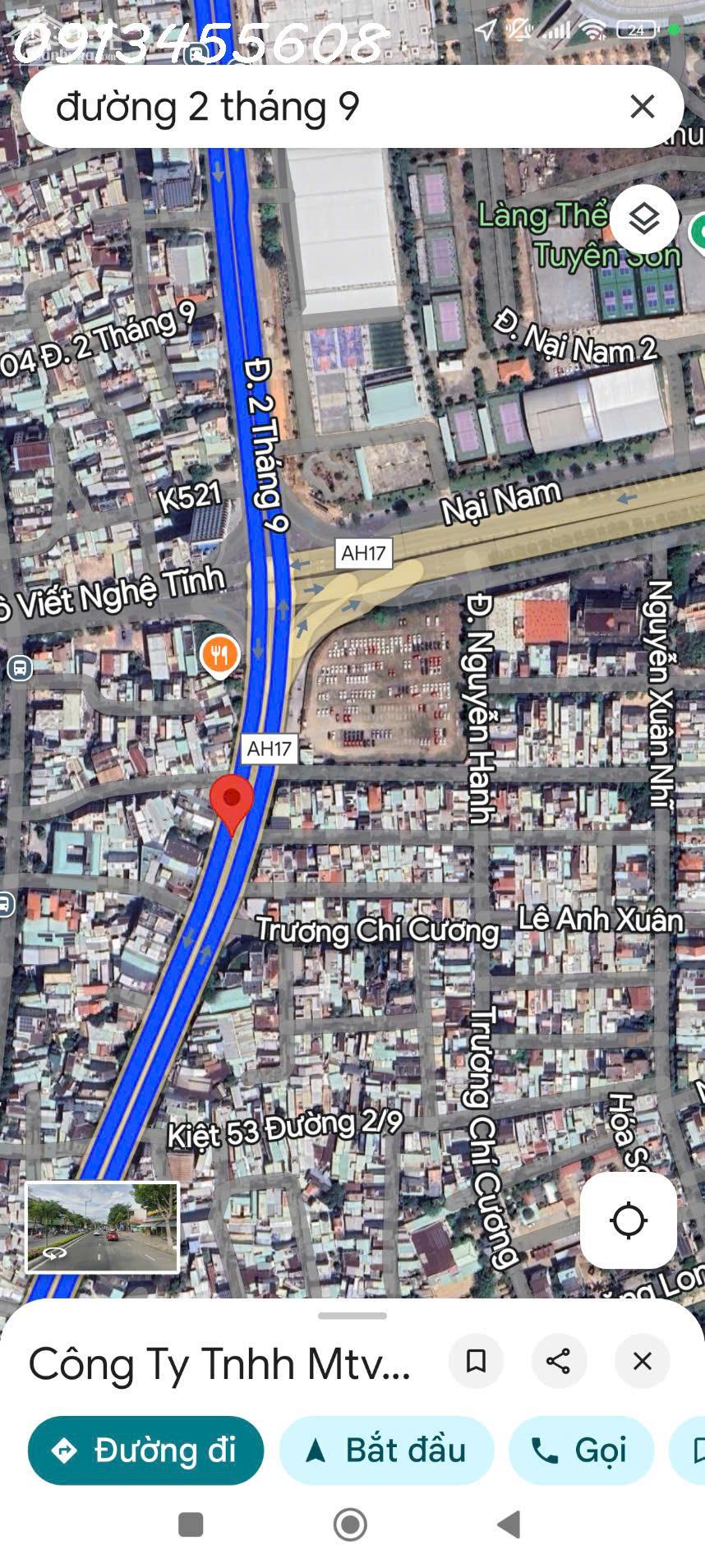Open the Street View preview thumbnail
The image size is (705, 1568).
(x=103, y=1227)
